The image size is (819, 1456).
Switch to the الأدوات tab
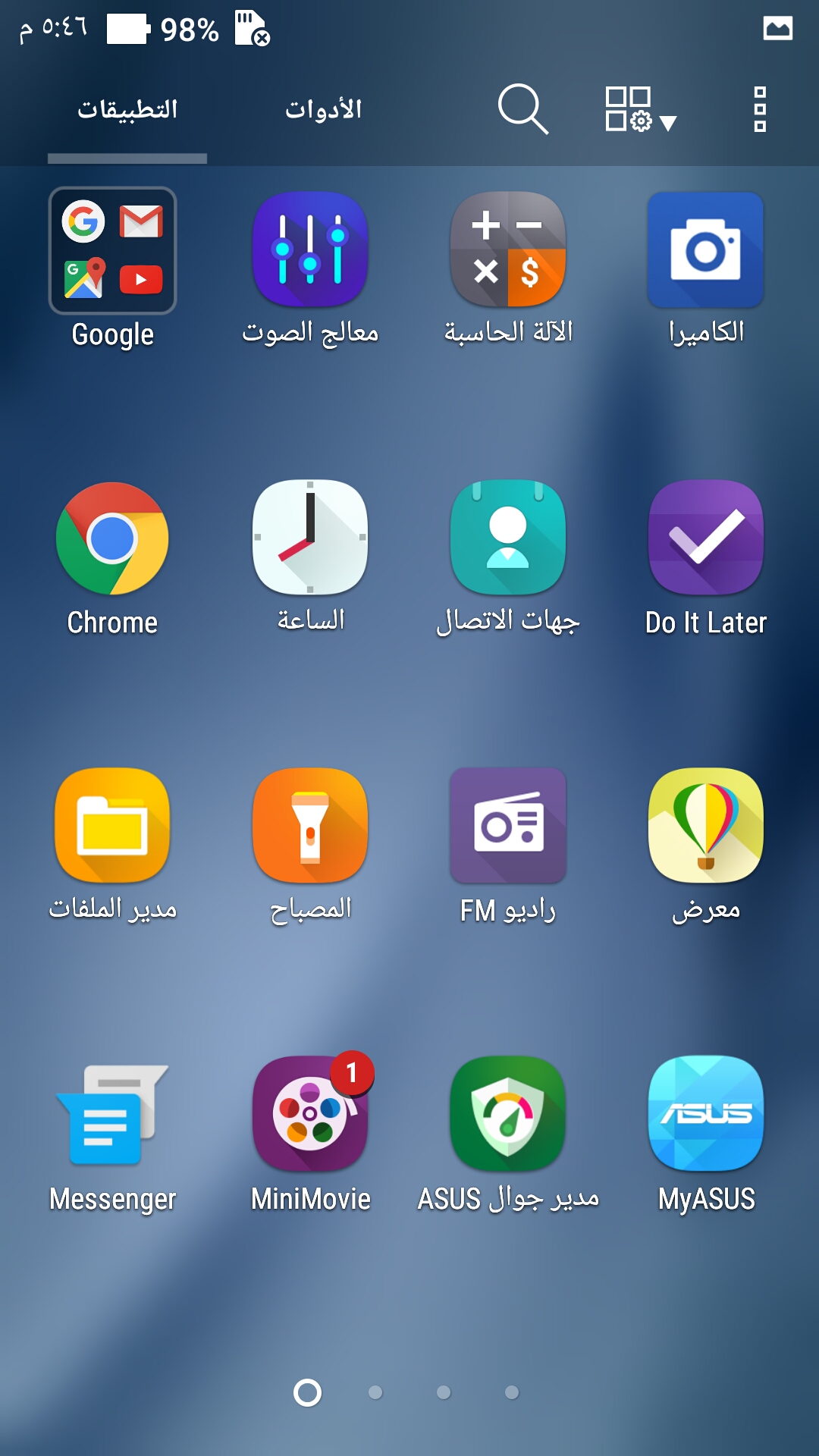324,109
